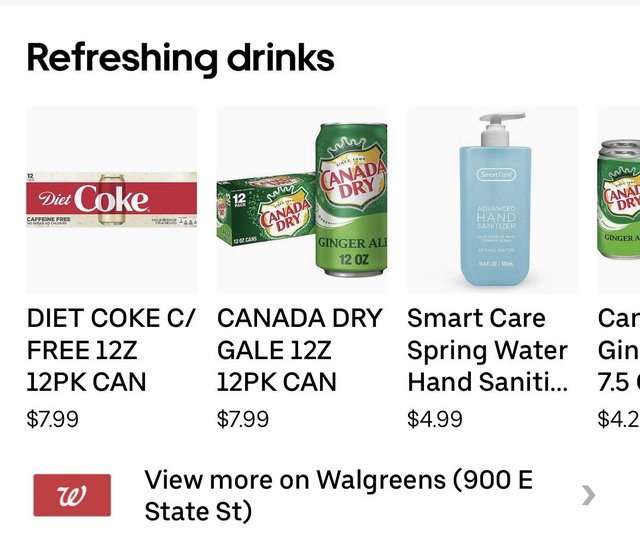Open the Diet Coke caffeine free 12-pack product
Viewport: 640px width, 551px height.
pyautogui.click(x=111, y=200)
